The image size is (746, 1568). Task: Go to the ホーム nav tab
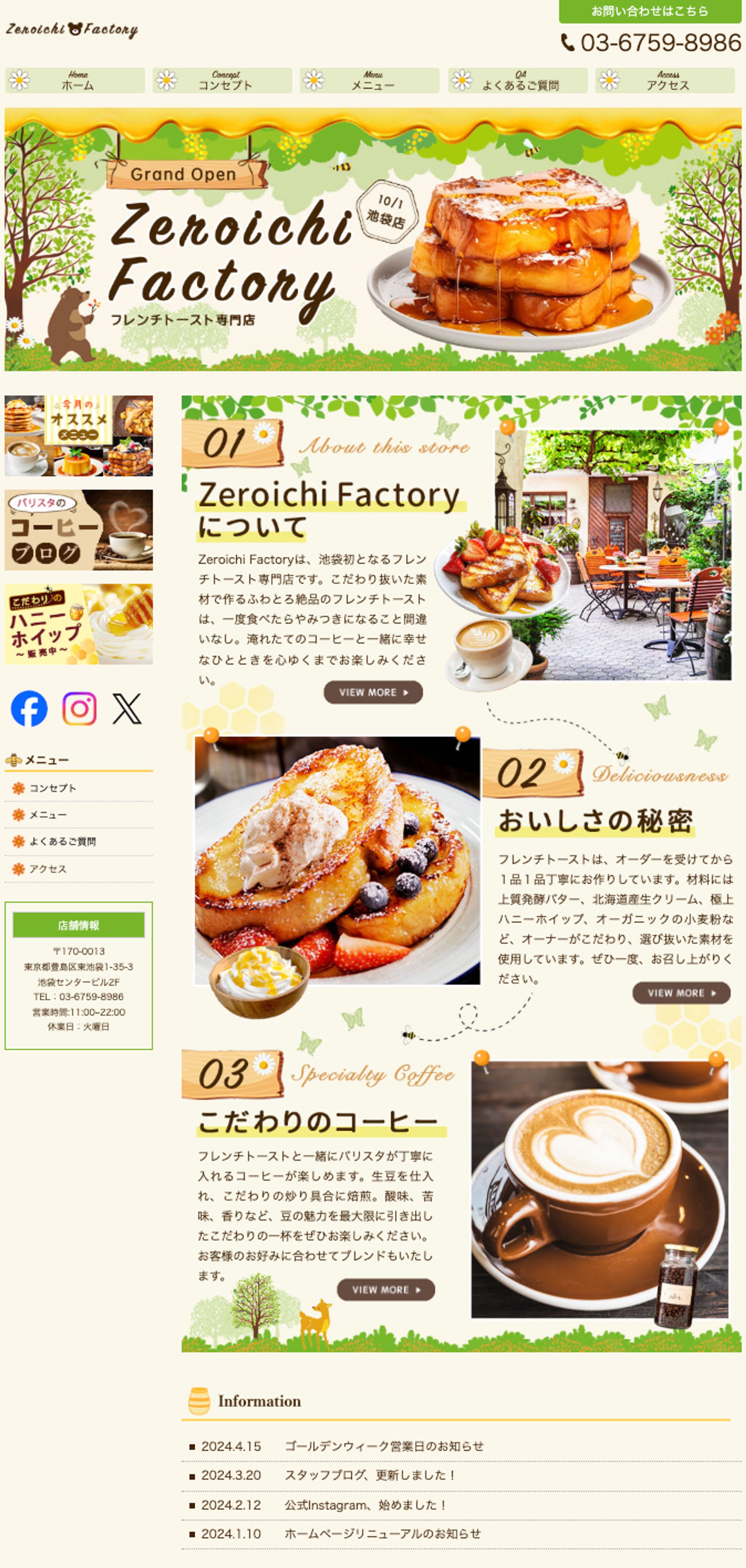pos(75,80)
